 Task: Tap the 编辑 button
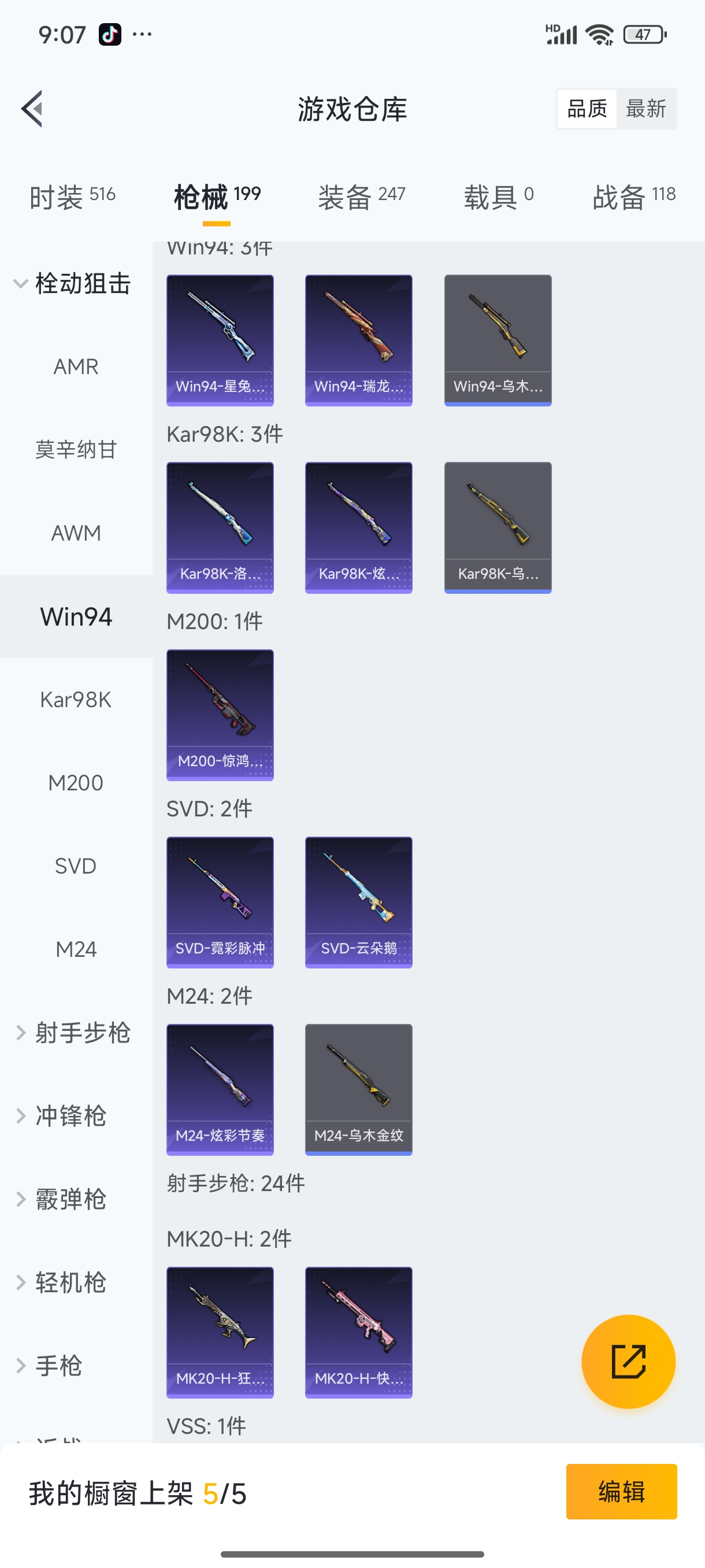click(622, 1492)
